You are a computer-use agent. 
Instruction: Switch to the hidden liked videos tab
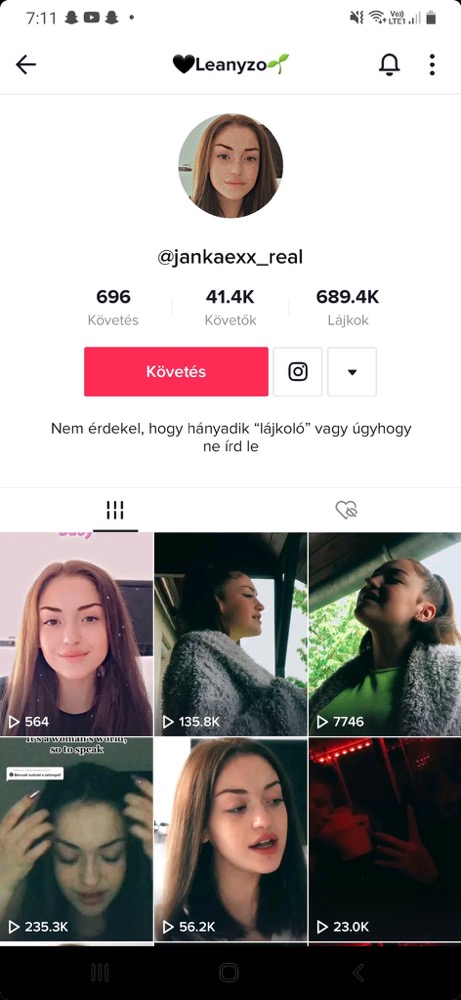click(346, 510)
